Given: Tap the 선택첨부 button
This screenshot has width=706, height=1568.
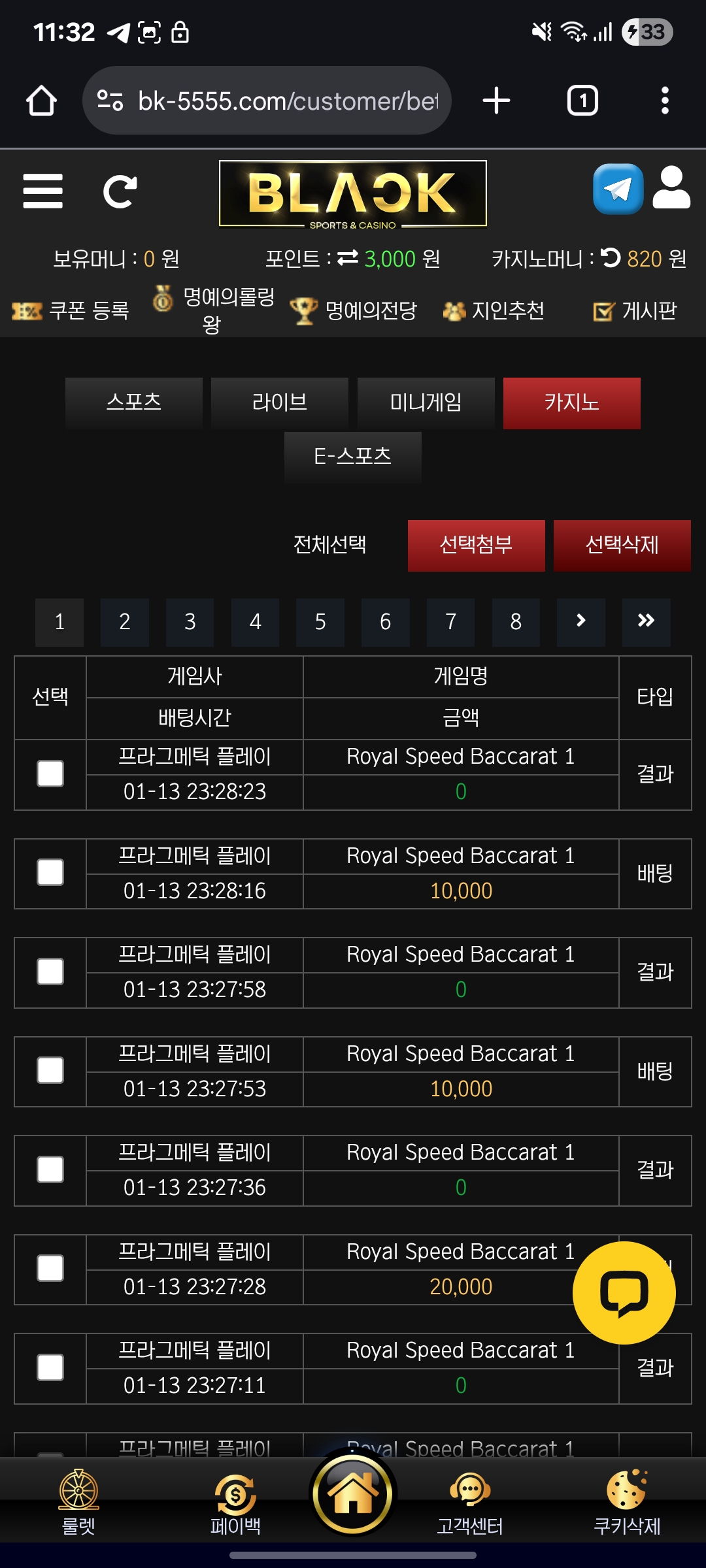Looking at the screenshot, I should click(x=476, y=546).
